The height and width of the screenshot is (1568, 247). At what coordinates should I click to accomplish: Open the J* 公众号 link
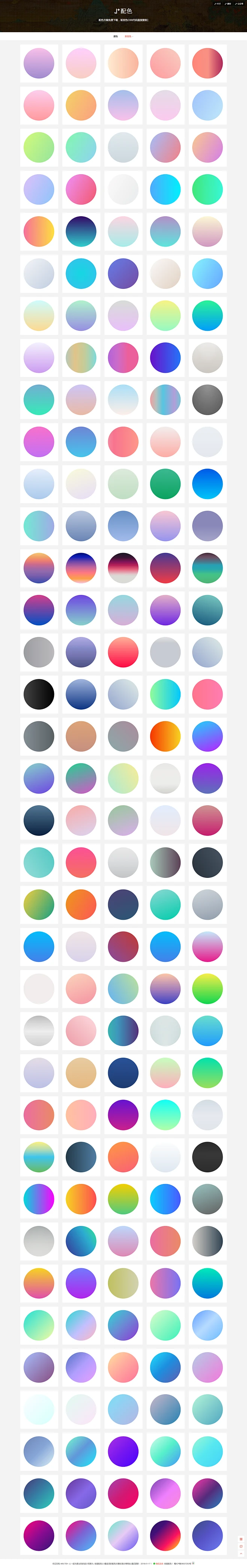(x=239, y=4)
